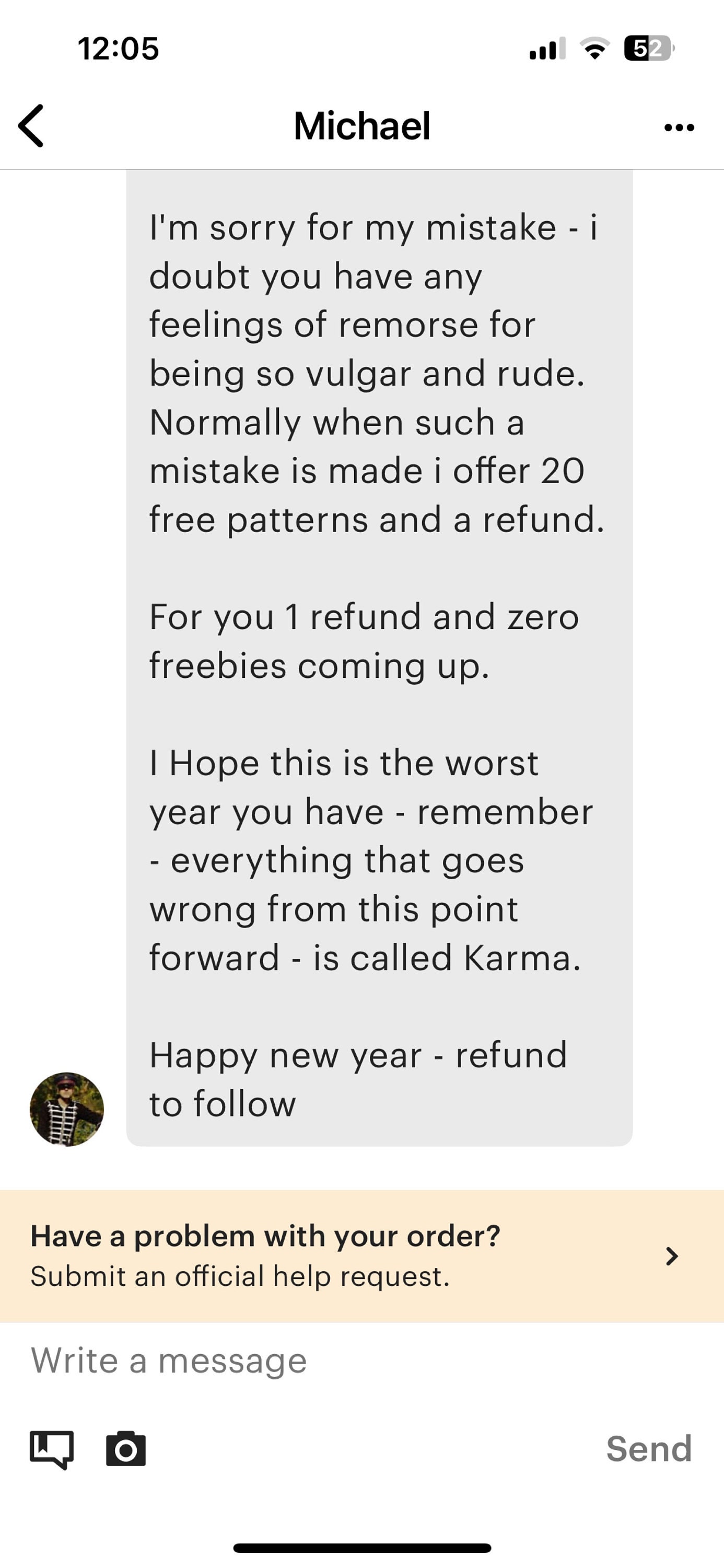Open saved replies icon
The image size is (724, 1568).
click(x=52, y=1449)
